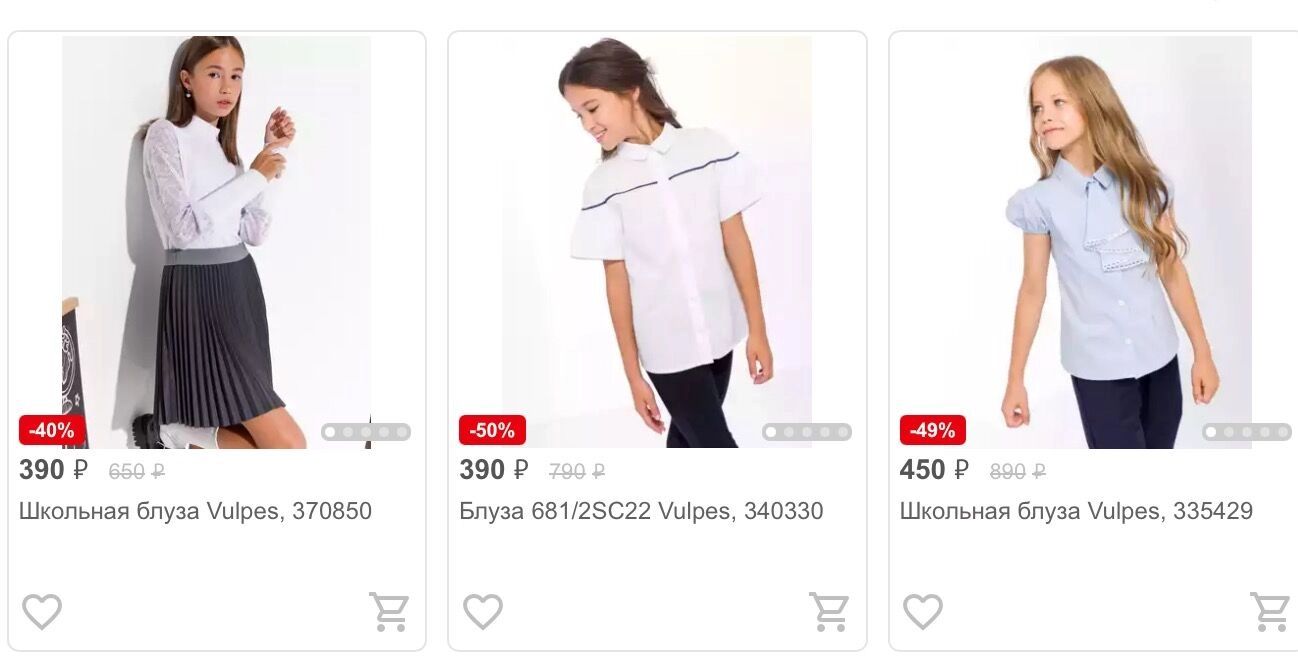Add Школьная блуза Vulpes 370850 to favorites
The width and height of the screenshot is (1298, 664).
click(x=42, y=611)
